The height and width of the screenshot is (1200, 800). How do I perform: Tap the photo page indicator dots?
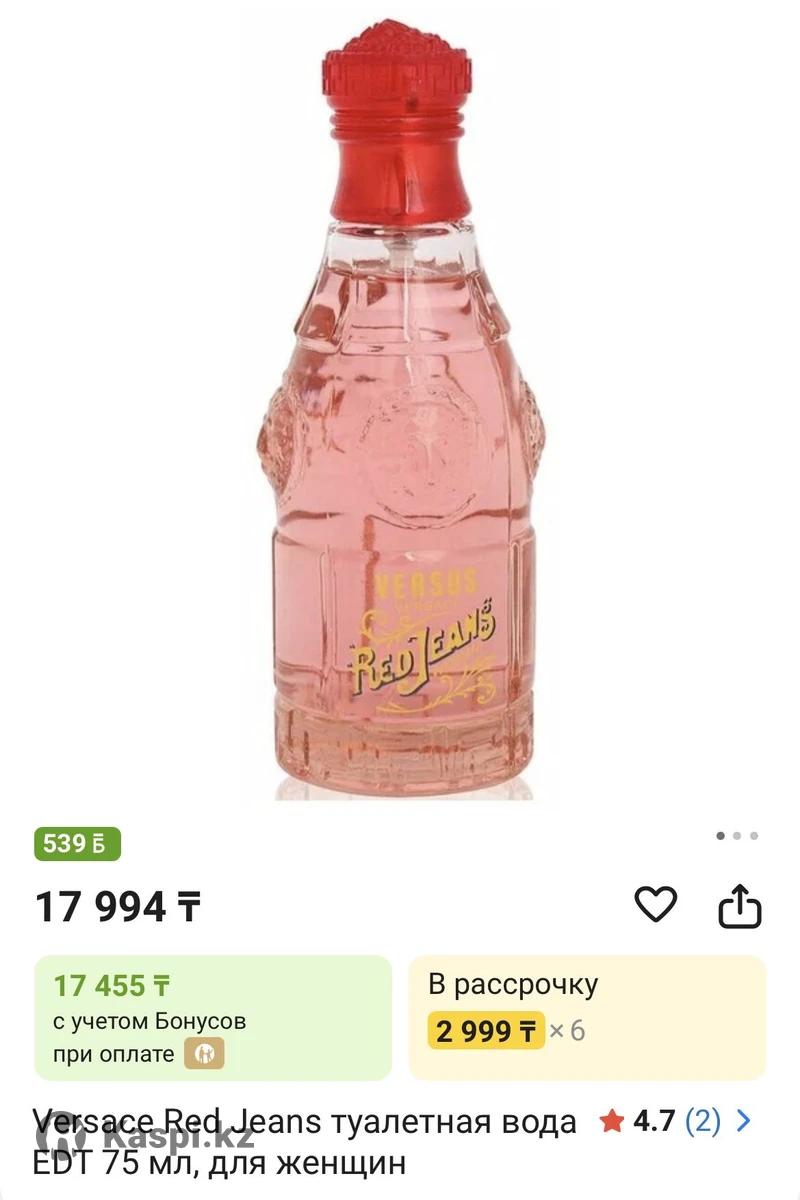[x=737, y=836]
